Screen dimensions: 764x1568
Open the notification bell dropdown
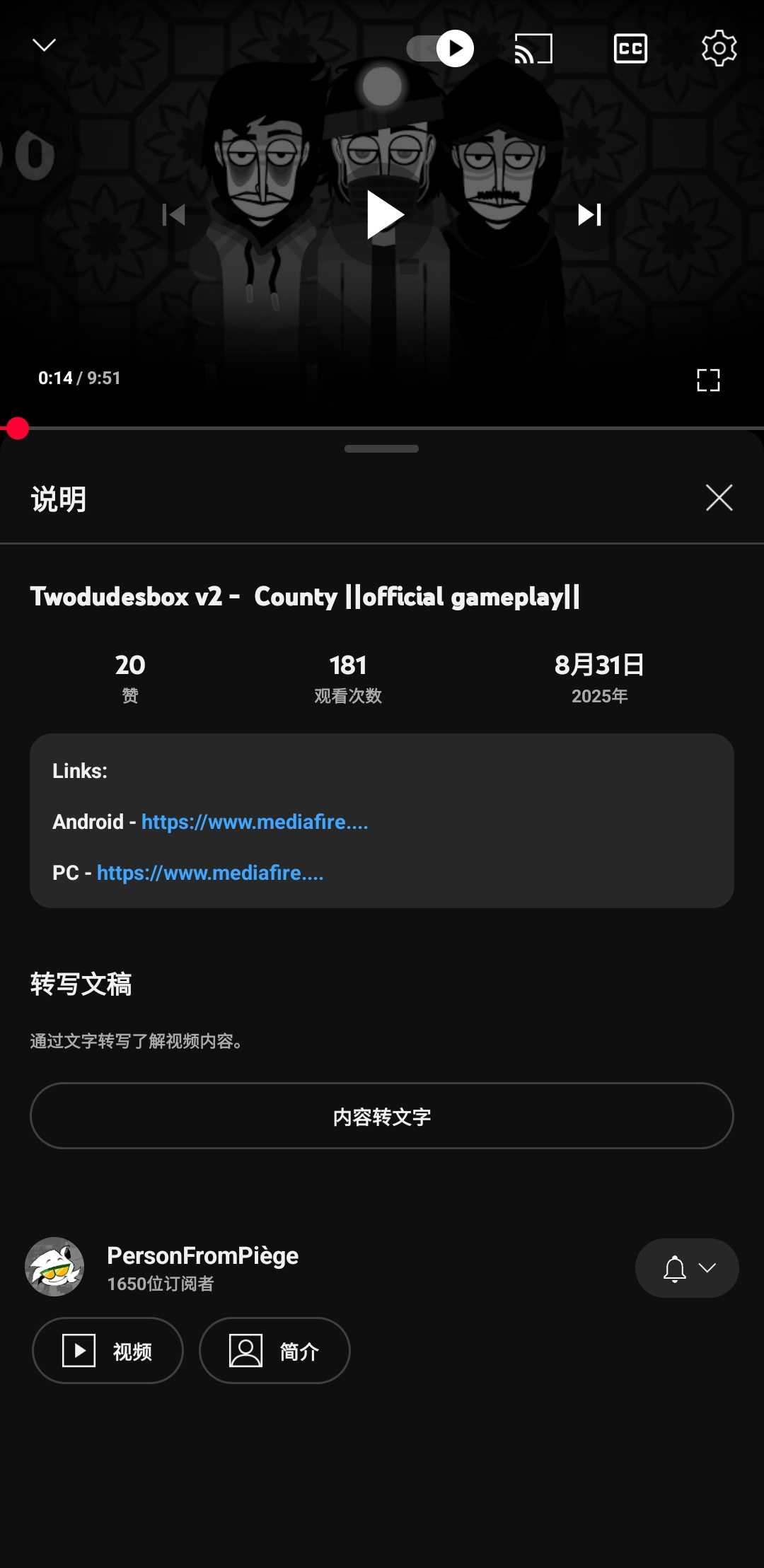686,1268
